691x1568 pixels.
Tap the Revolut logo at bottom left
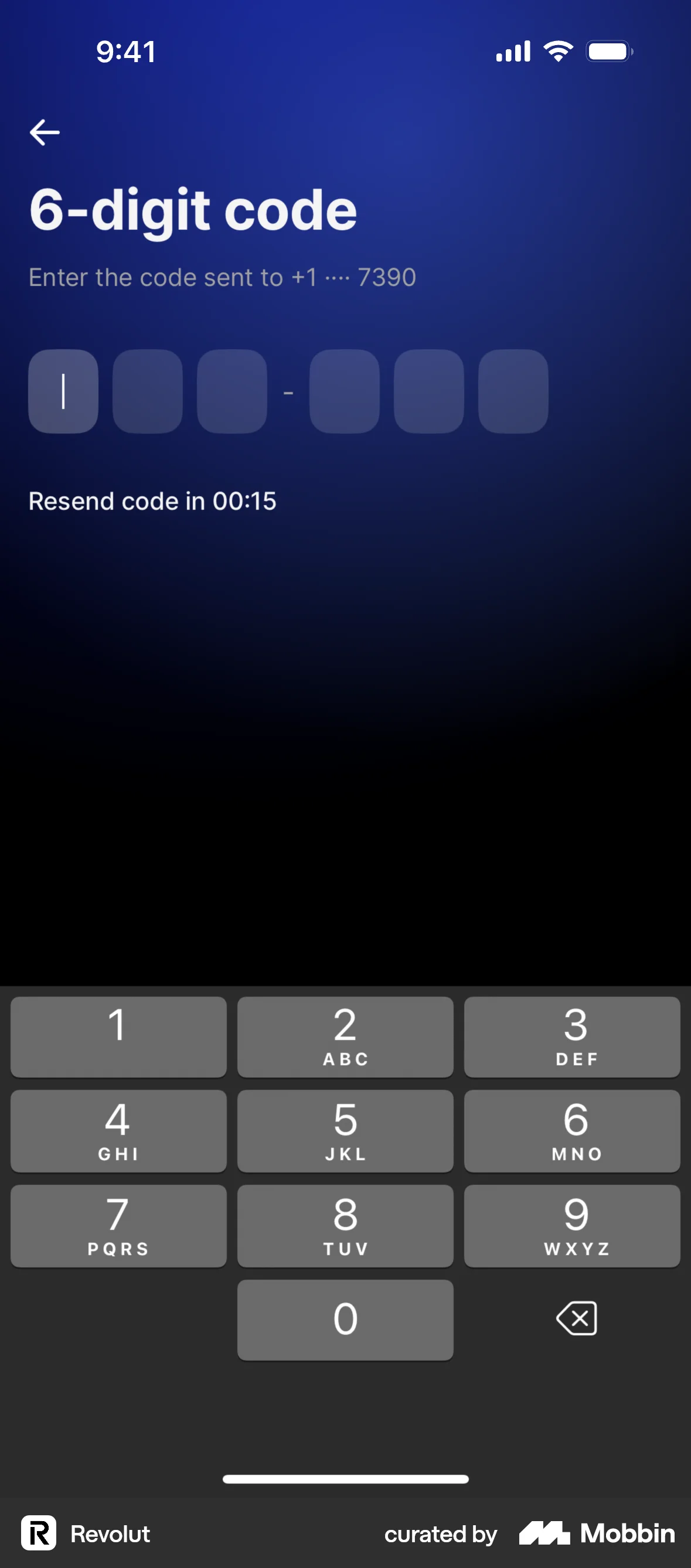[39, 1533]
